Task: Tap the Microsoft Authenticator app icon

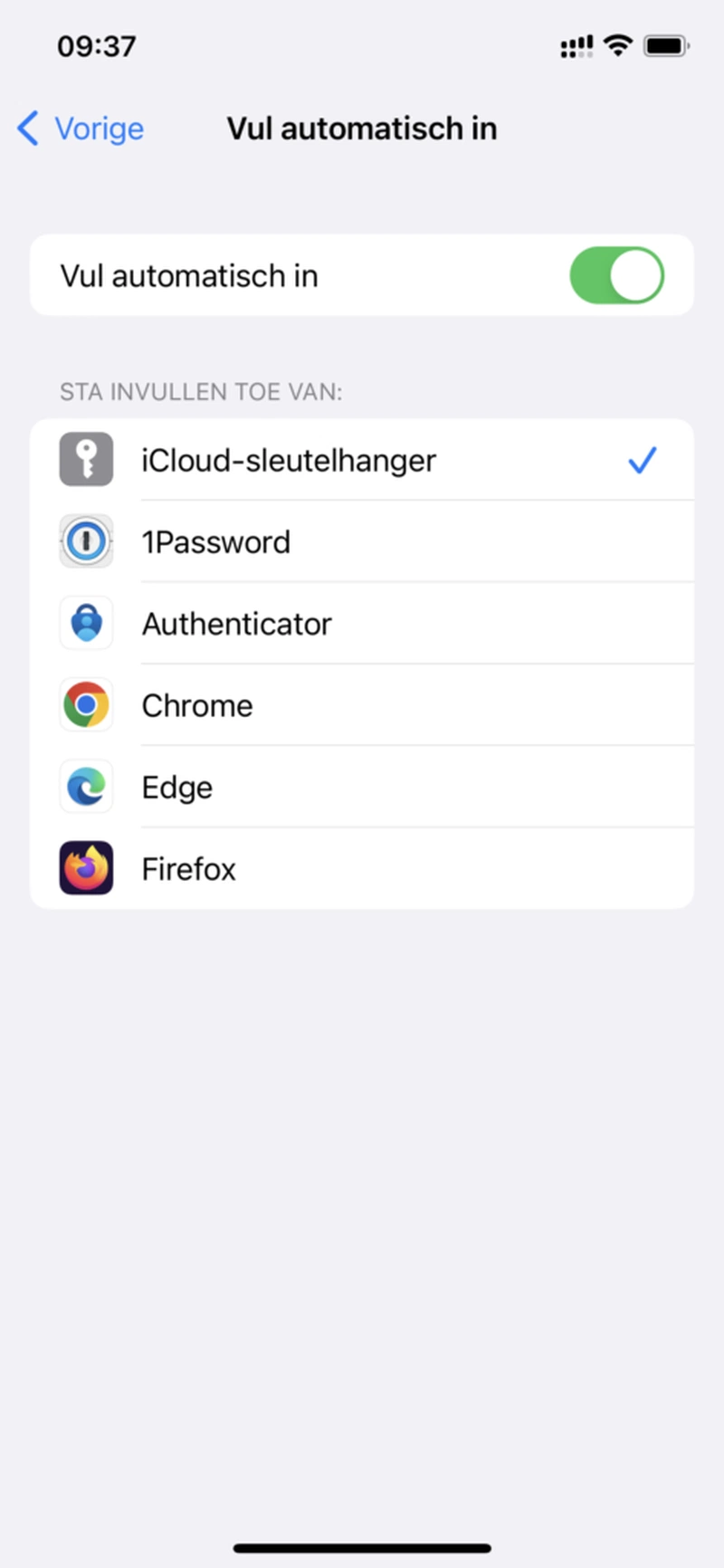Action: (86, 623)
